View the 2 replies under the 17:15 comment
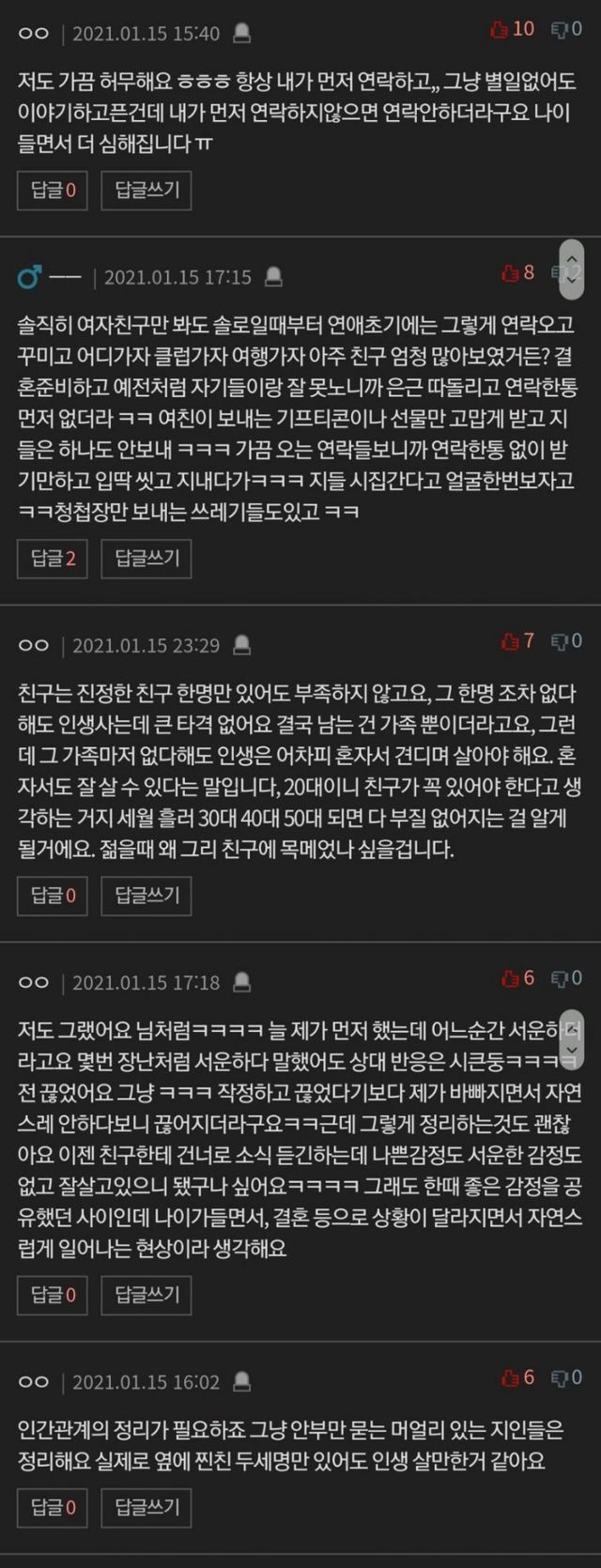Screen dimensions: 601x1568 [53, 559]
